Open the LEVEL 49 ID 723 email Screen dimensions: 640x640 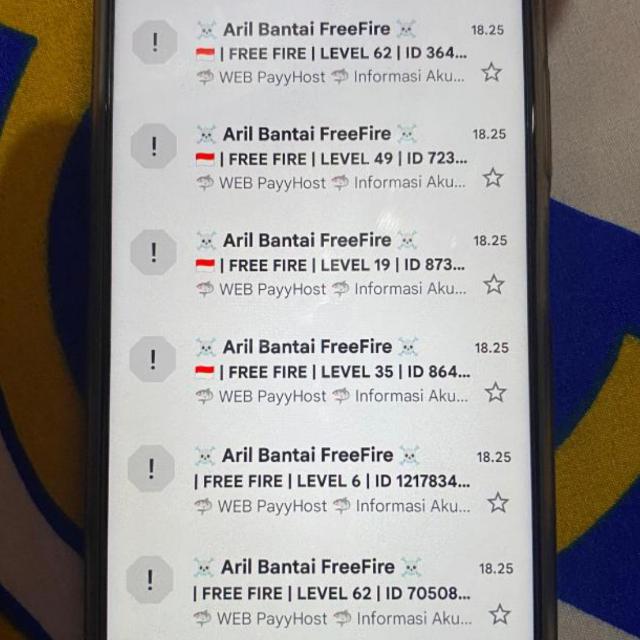pos(330,157)
